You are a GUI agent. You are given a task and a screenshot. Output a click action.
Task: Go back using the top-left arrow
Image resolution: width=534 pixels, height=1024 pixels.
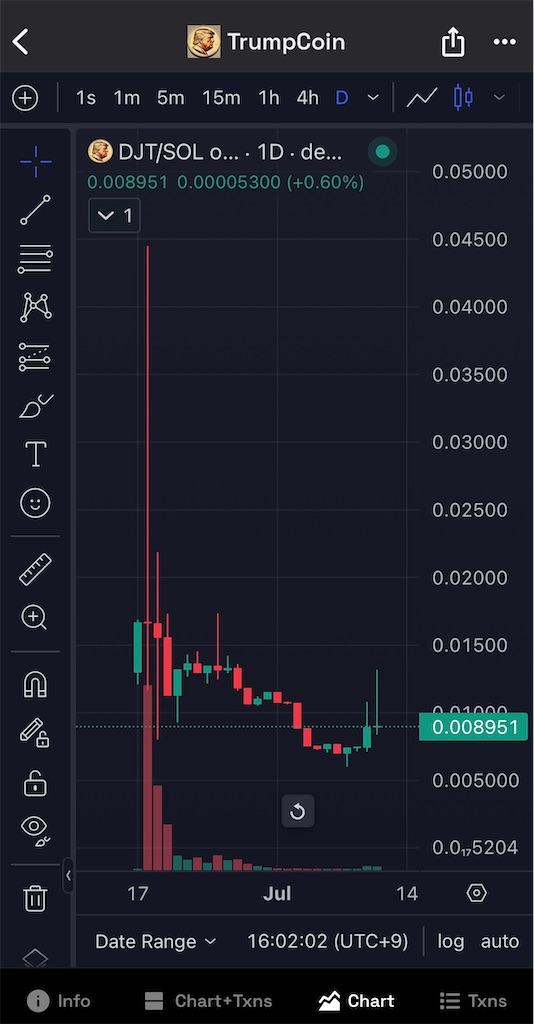point(20,42)
